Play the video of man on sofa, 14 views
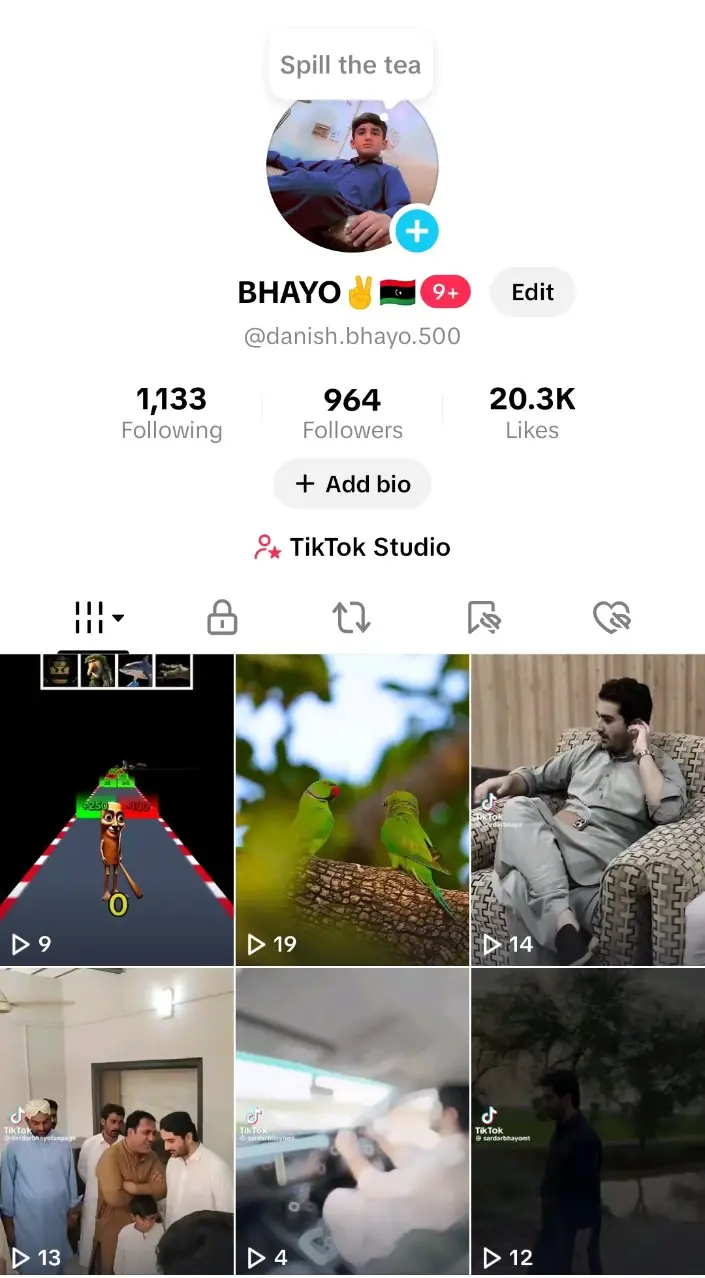The width and height of the screenshot is (705, 1278). click(x=588, y=810)
